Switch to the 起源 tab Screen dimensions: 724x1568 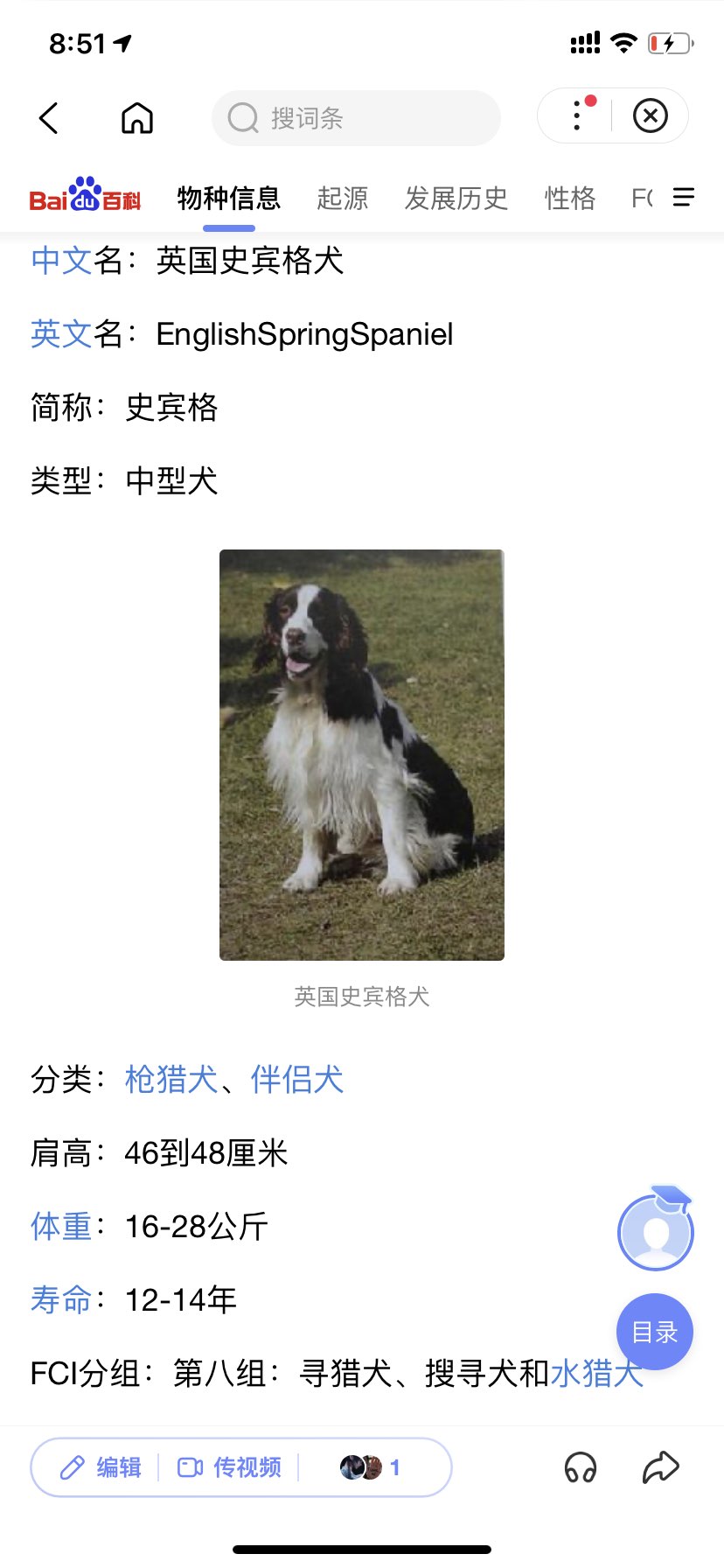(x=342, y=199)
